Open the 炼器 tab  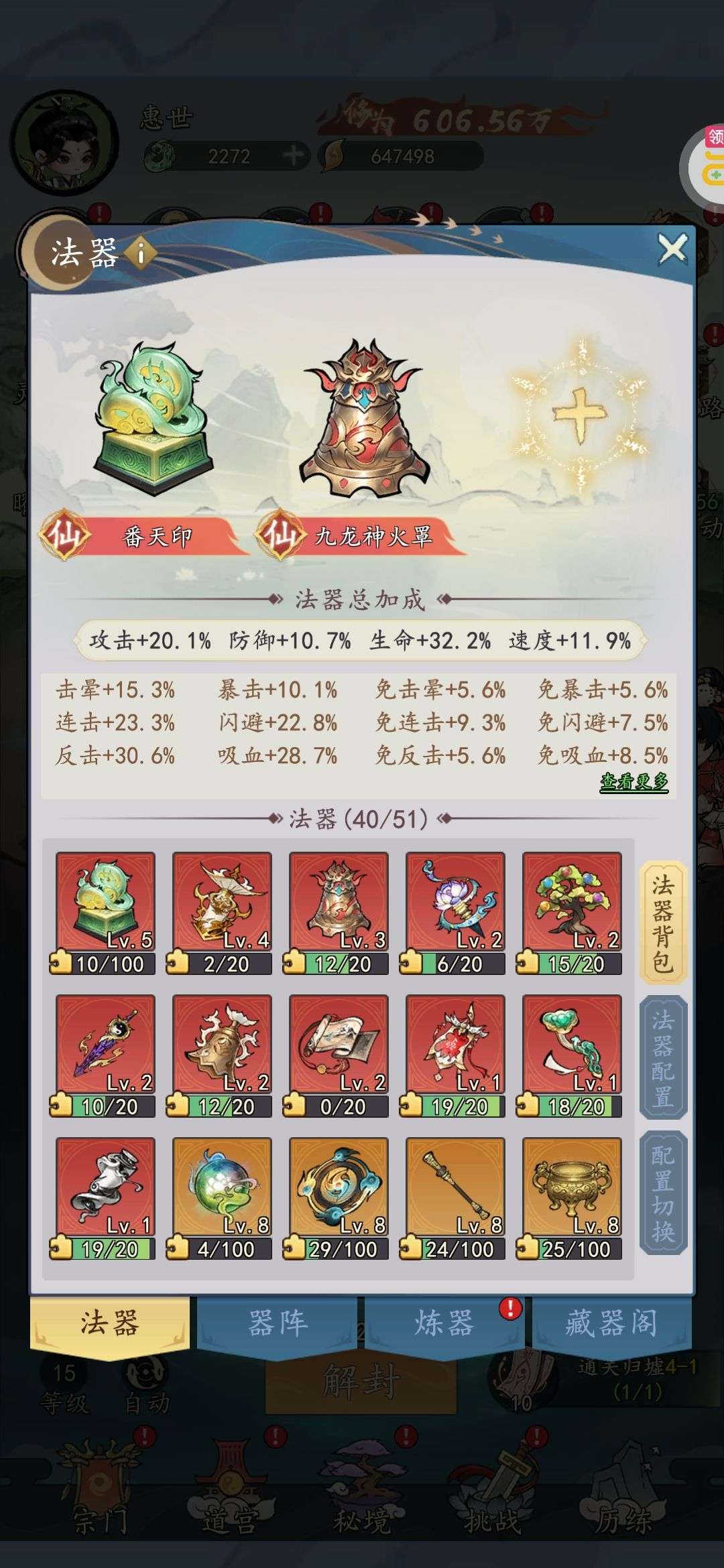(x=444, y=1323)
